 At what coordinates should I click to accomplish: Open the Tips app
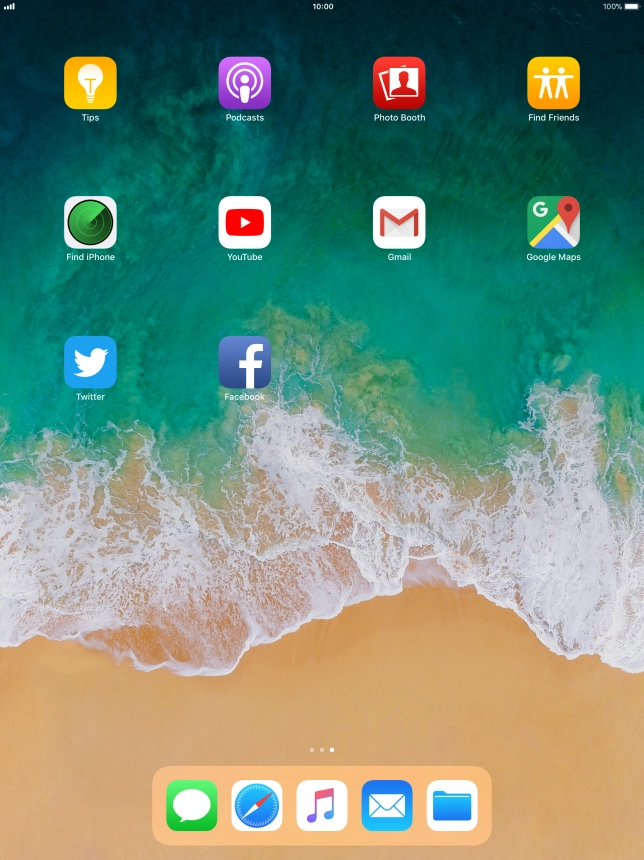90,83
